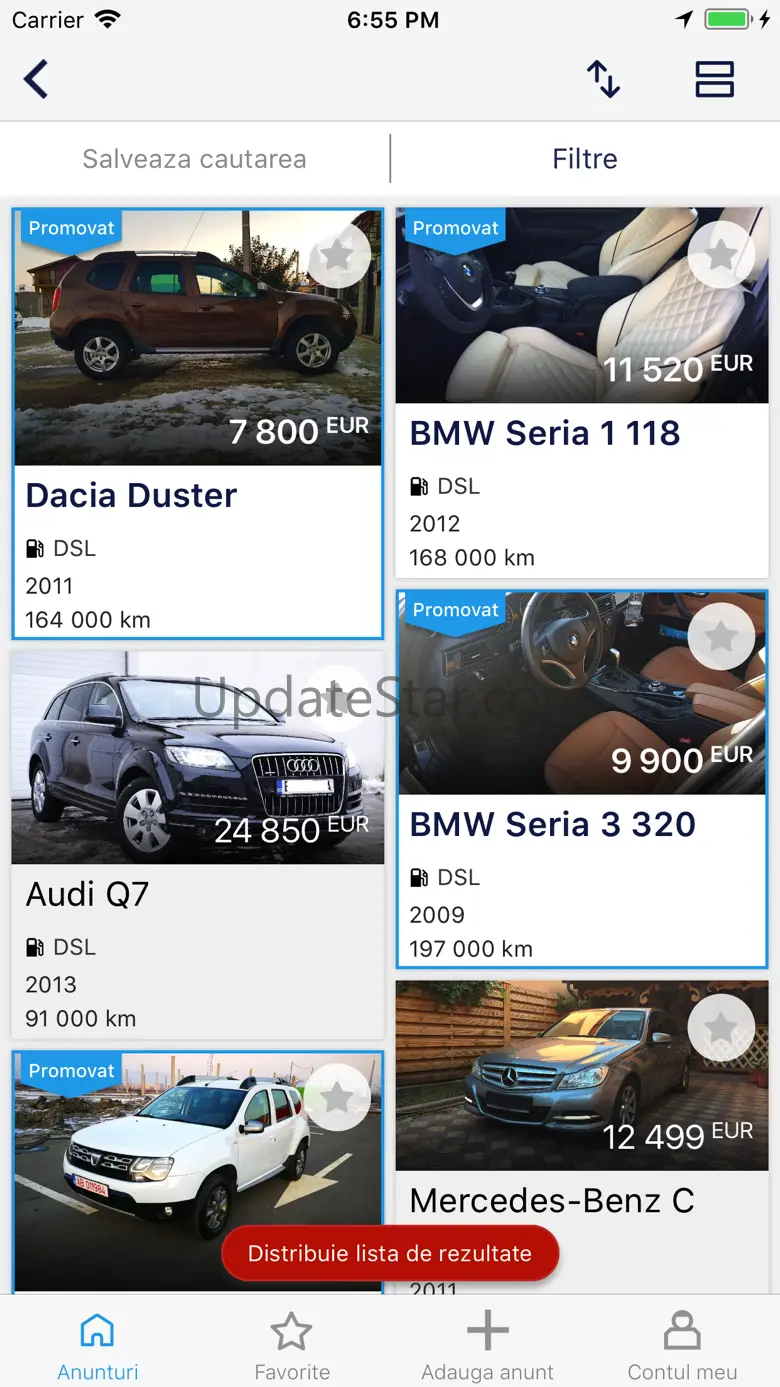The width and height of the screenshot is (780, 1387).
Task: Favorite the Mercedes-Benz C ad
Action: pyautogui.click(x=721, y=1027)
